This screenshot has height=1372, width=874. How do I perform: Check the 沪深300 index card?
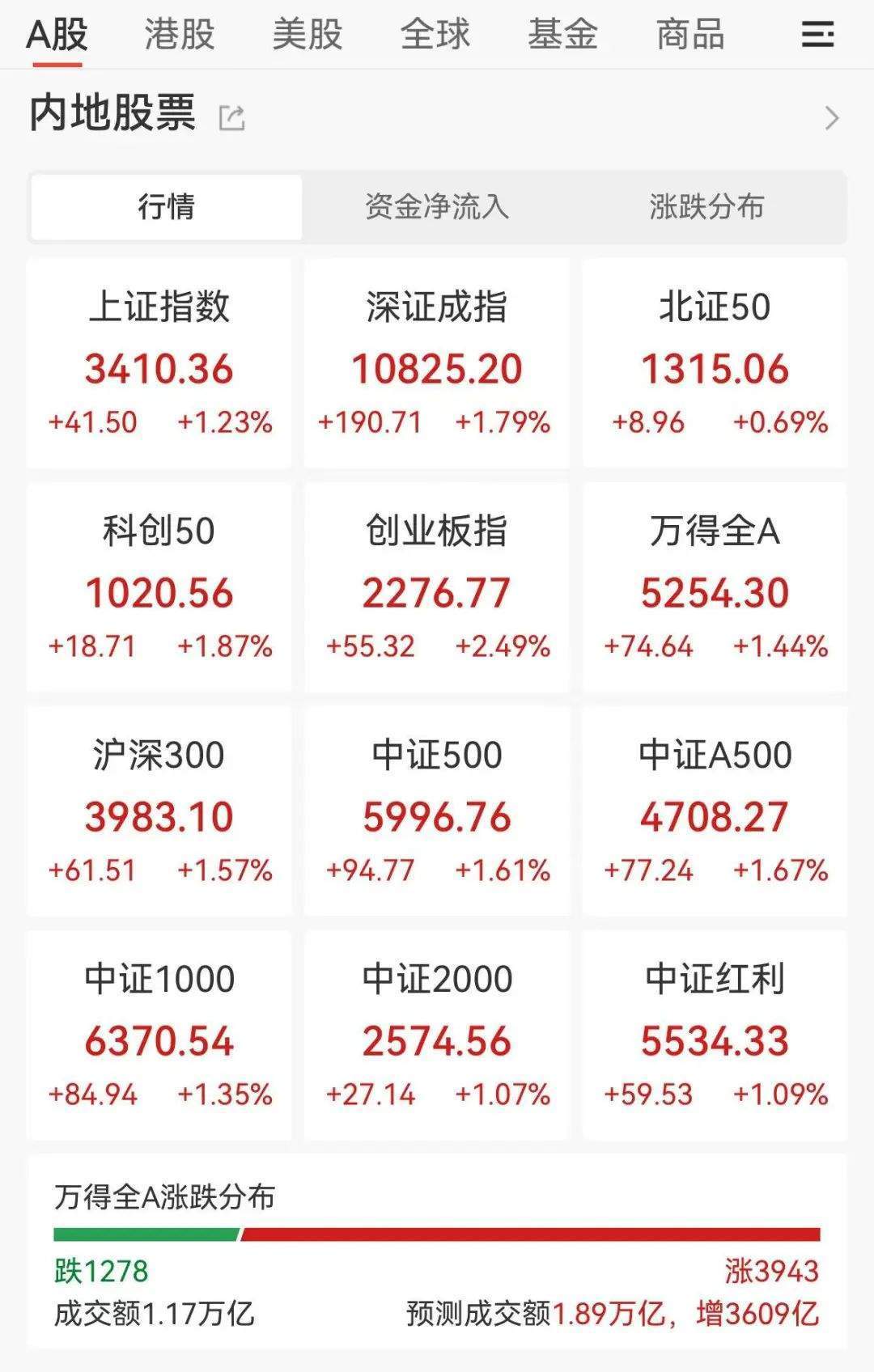coord(159,812)
